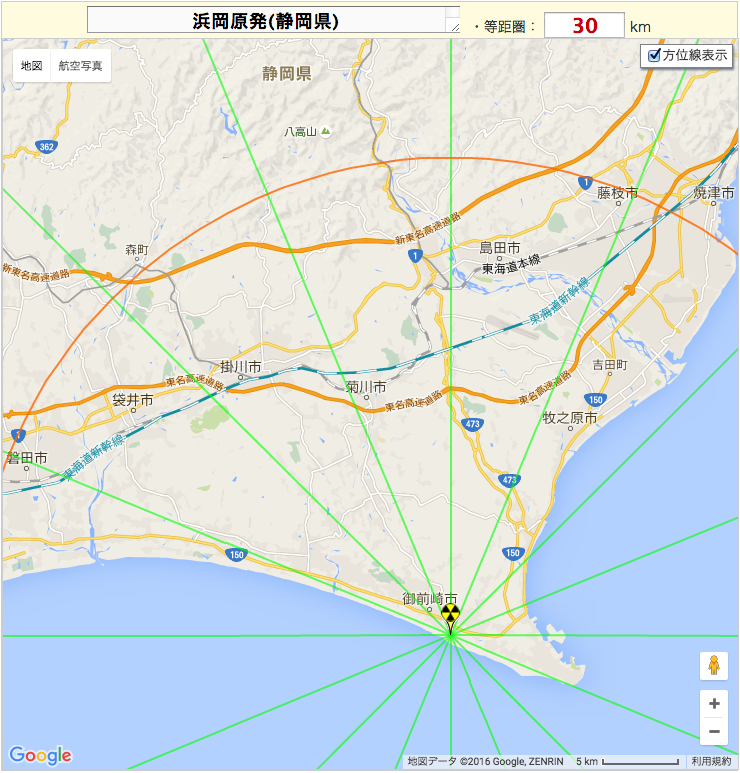
Task: Open the Google logo link
Action: pyautogui.click(x=40, y=755)
